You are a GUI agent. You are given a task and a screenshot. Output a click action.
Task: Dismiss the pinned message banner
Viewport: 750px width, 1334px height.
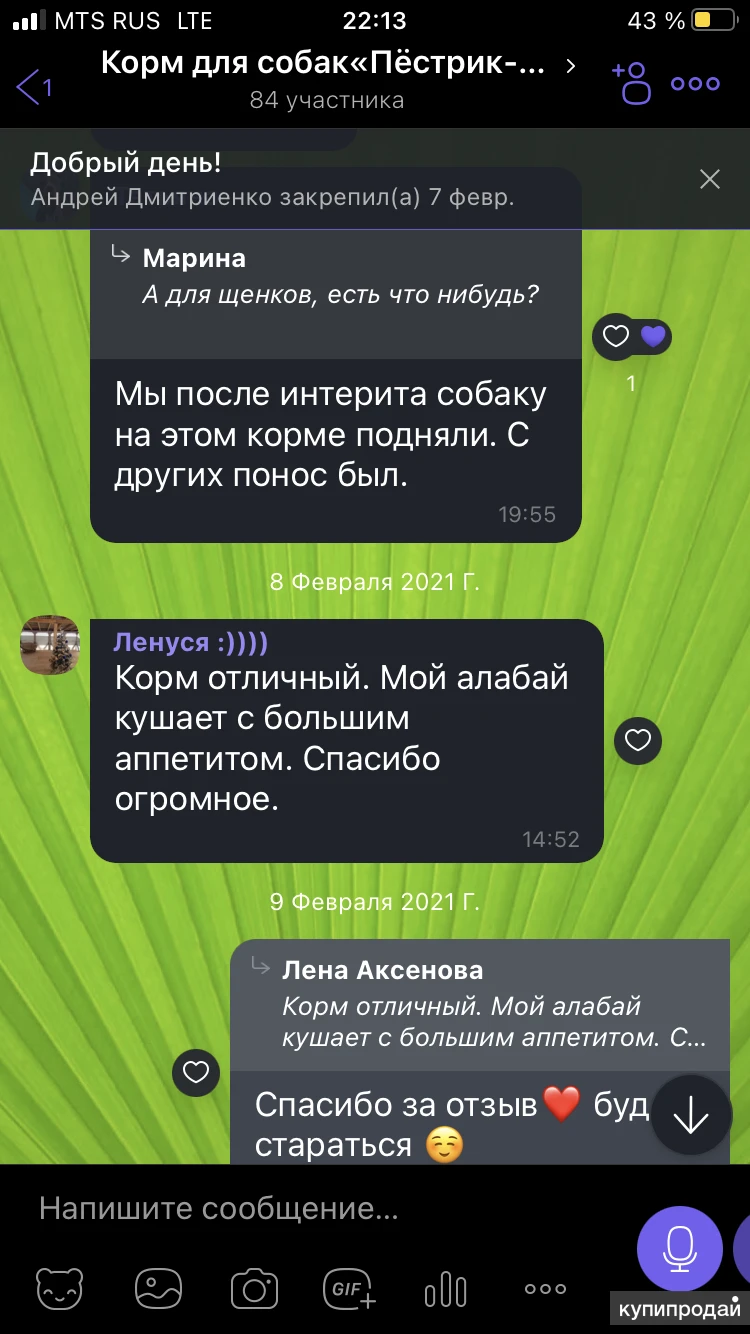click(710, 179)
